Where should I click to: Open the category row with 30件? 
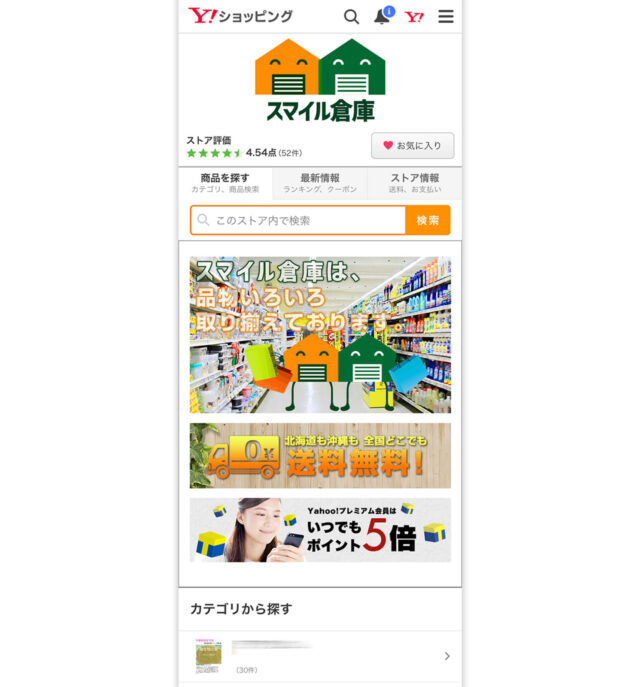(x=320, y=656)
